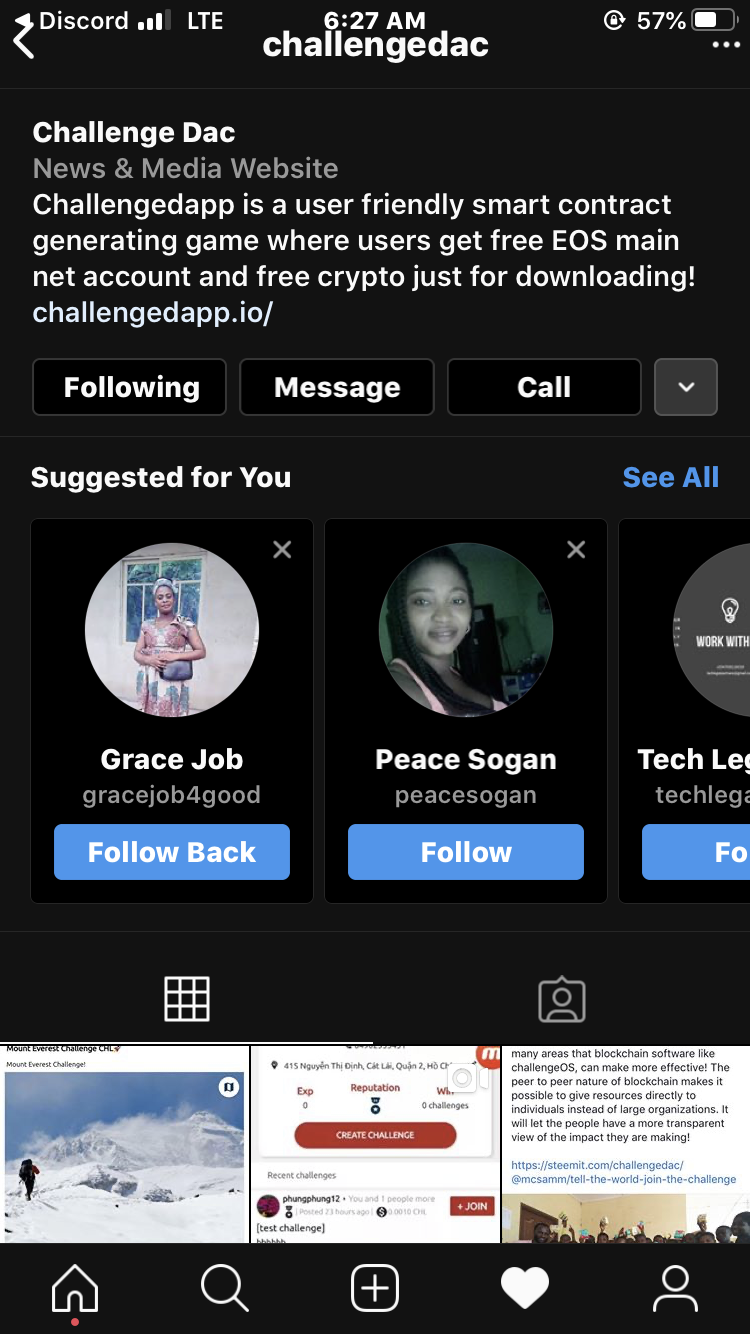
Task: Create a new post with plus icon
Action: 375,1288
